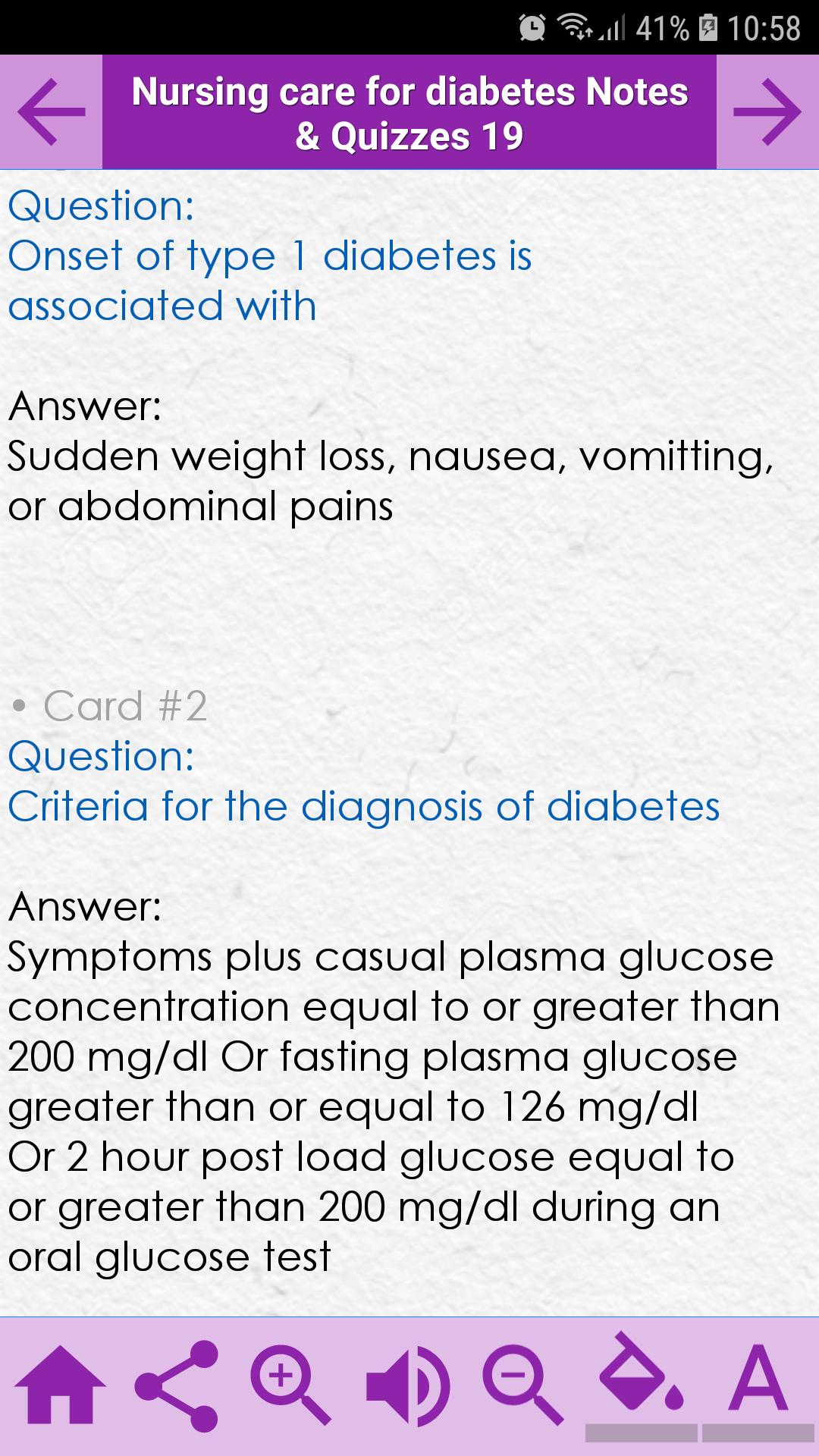
Task: Zoom in text with magnifier plus
Action: (290, 1385)
